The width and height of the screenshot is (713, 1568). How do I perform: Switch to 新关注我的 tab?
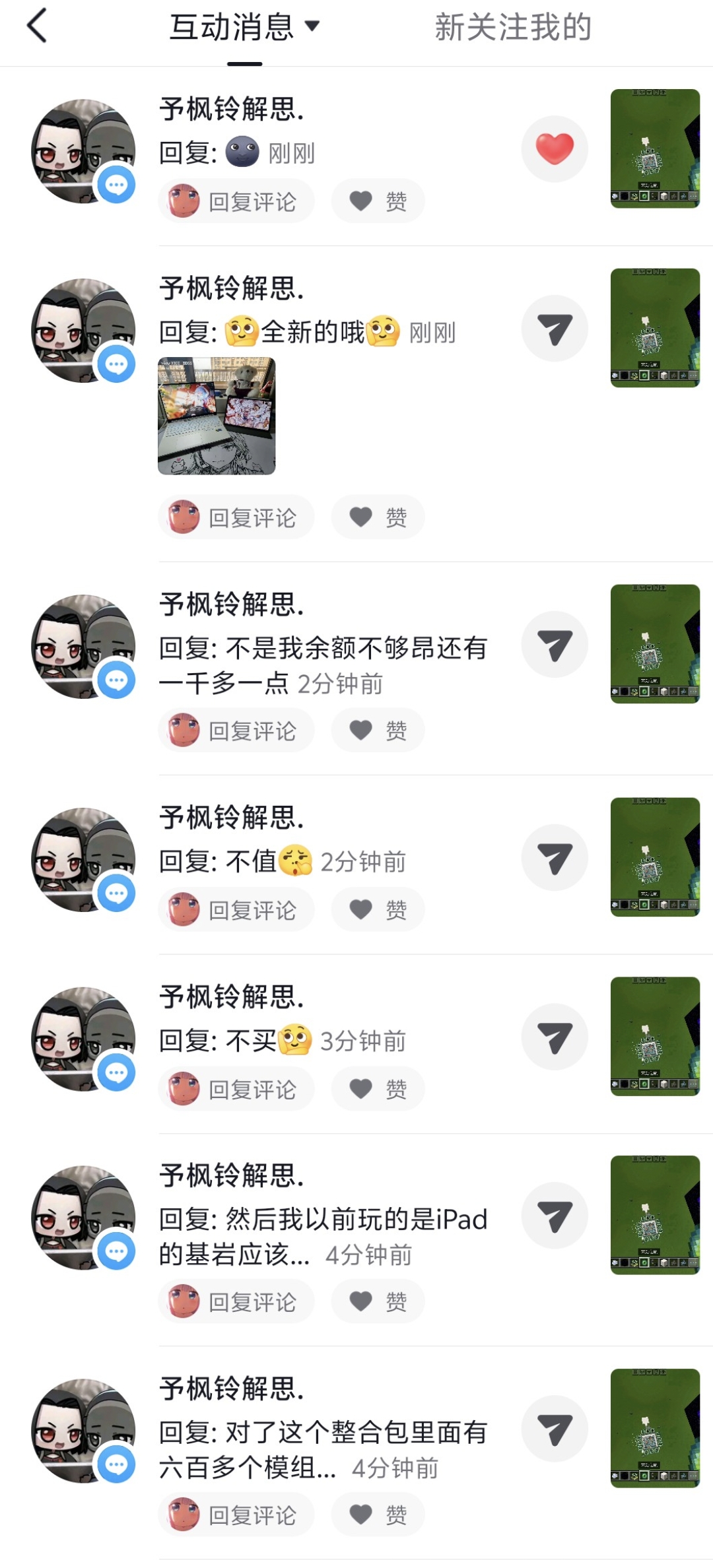pyautogui.click(x=512, y=28)
